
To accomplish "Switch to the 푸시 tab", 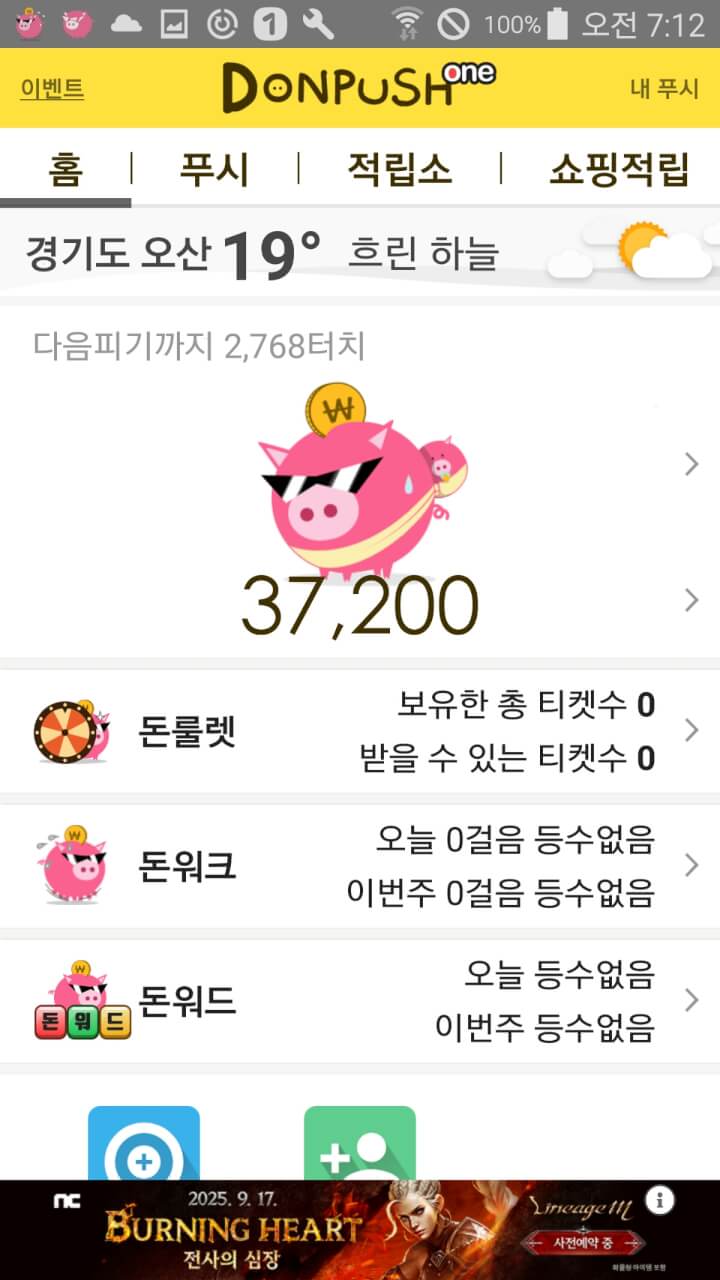I will pyautogui.click(x=214, y=168).
